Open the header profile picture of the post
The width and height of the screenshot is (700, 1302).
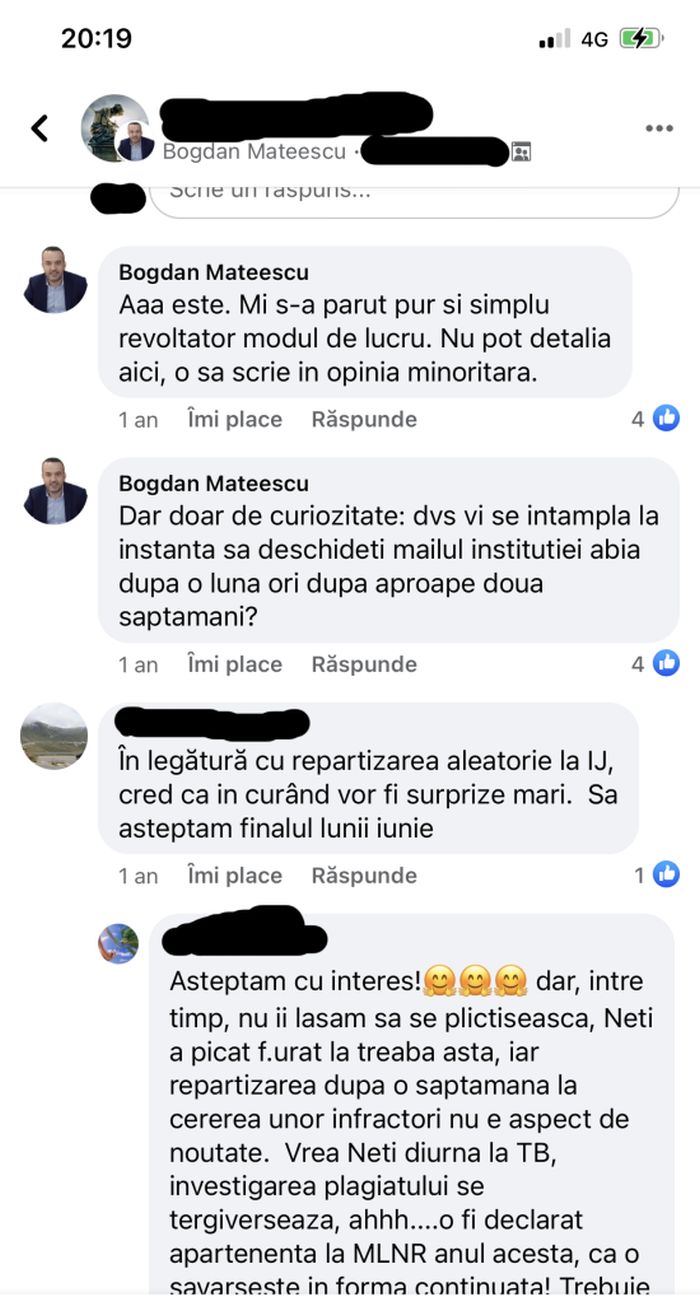coord(116,128)
